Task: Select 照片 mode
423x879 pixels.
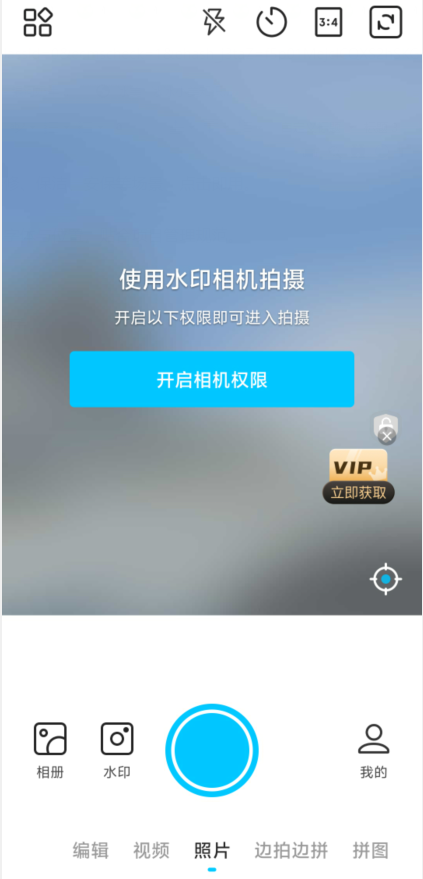Action: tap(212, 850)
